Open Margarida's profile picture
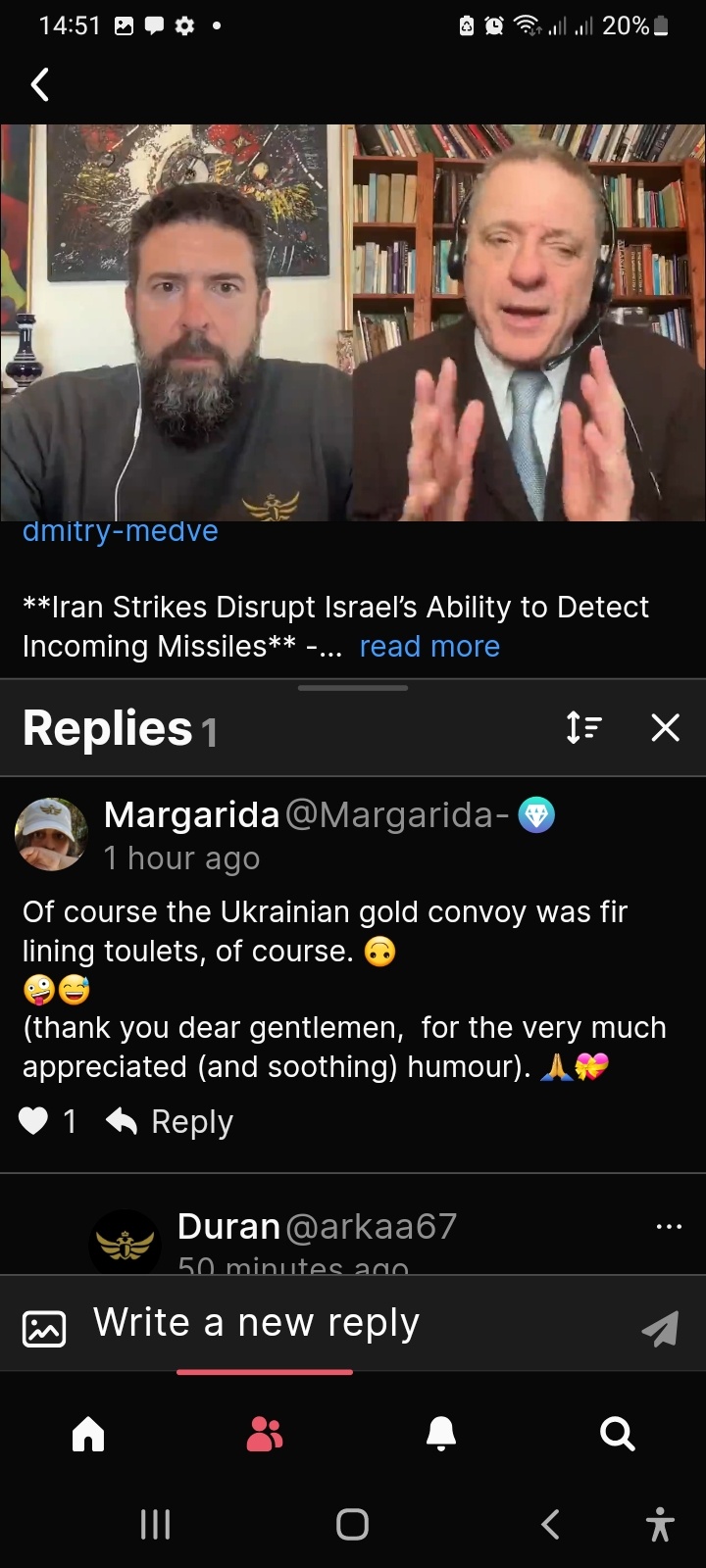This screenshot has width=706, height=1568. pos(51,834)
